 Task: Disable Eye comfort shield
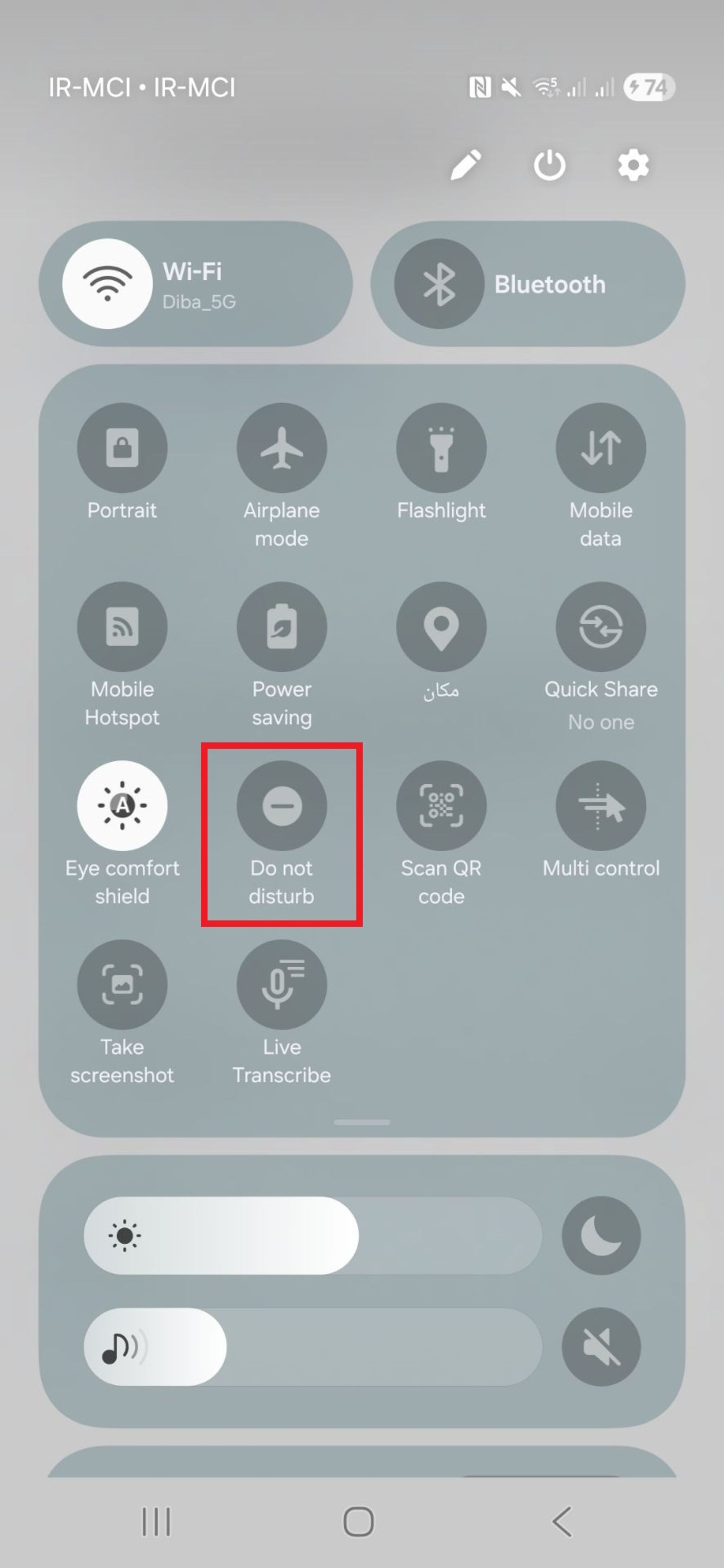123,805
